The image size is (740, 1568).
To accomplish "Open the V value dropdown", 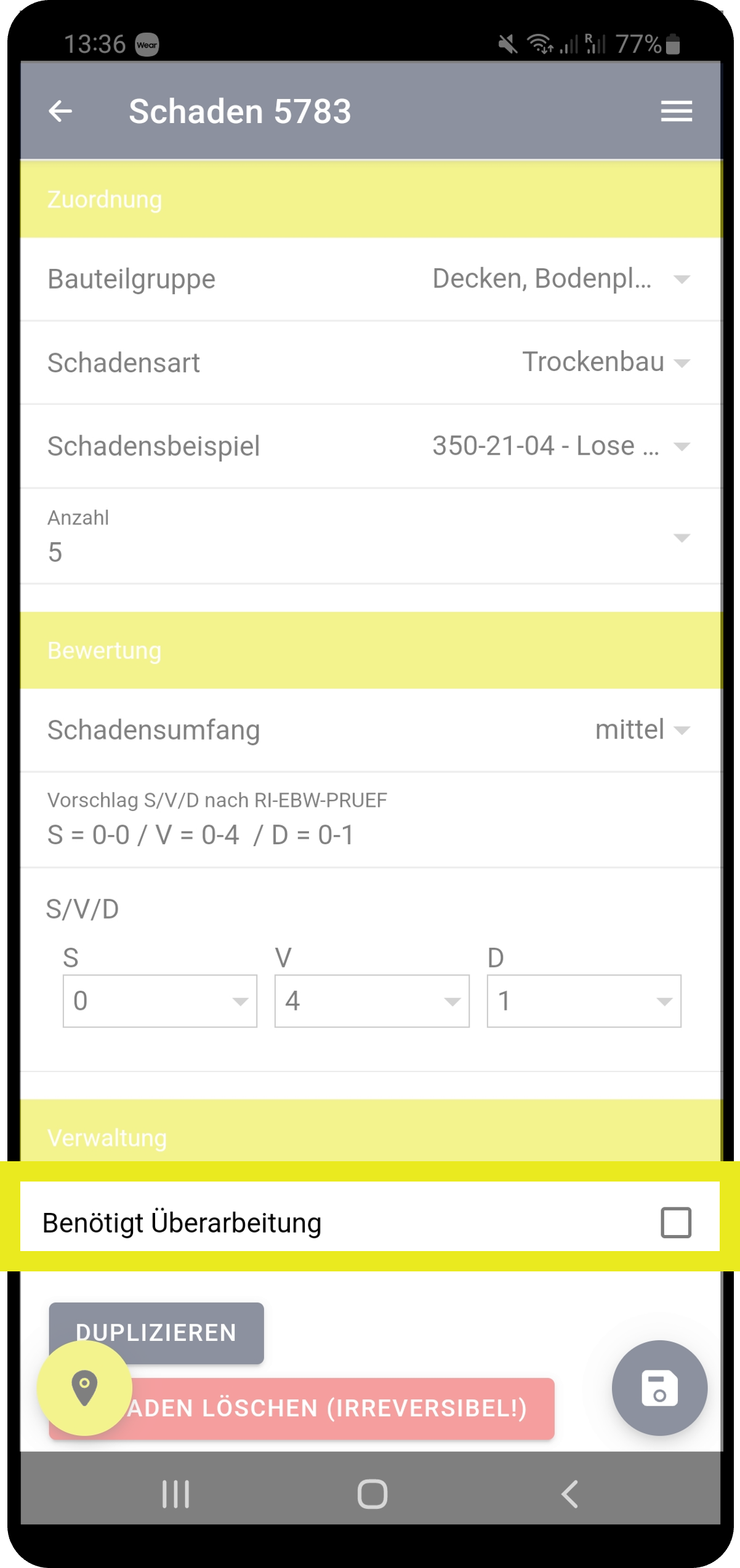I will pyautogui.click(x=372, y=1001).
